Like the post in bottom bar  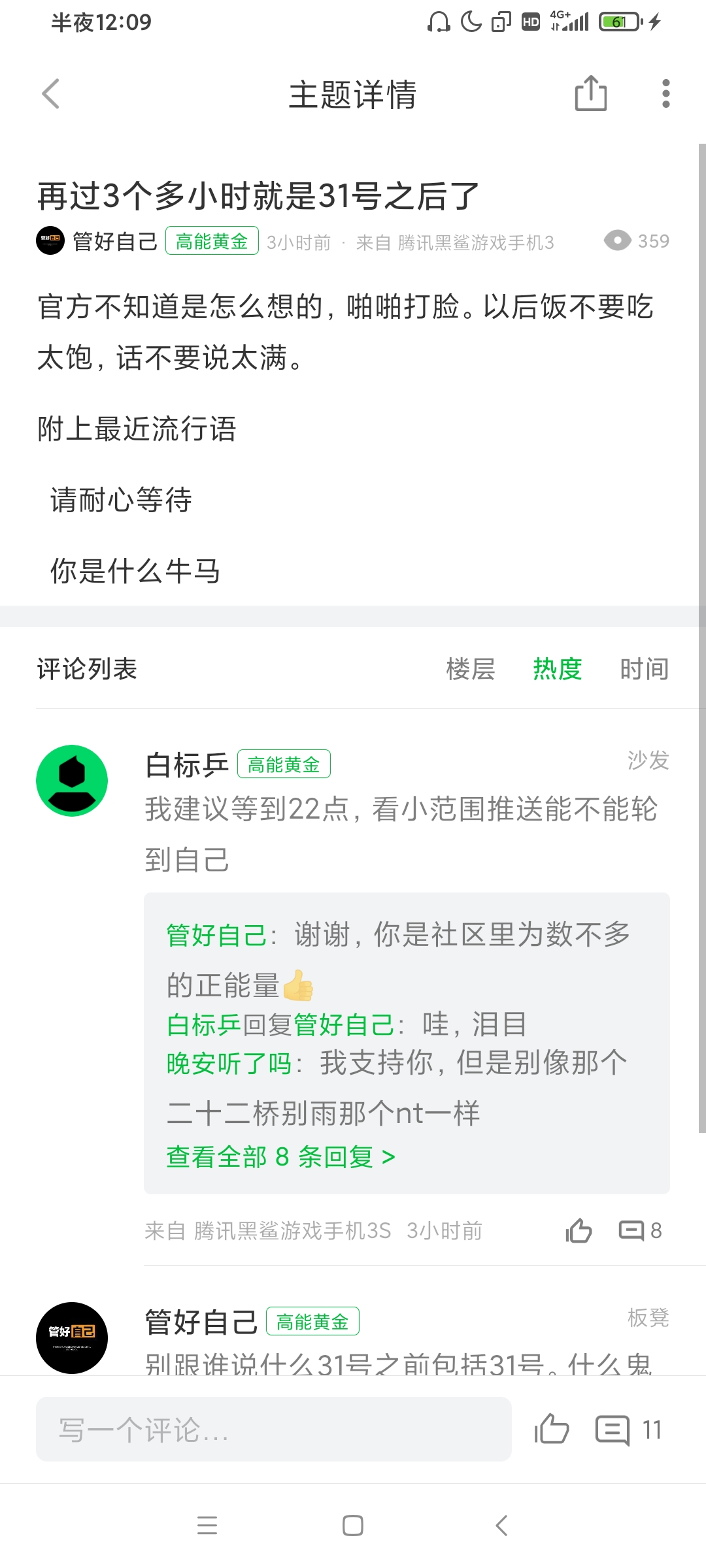click(551, 1429)
